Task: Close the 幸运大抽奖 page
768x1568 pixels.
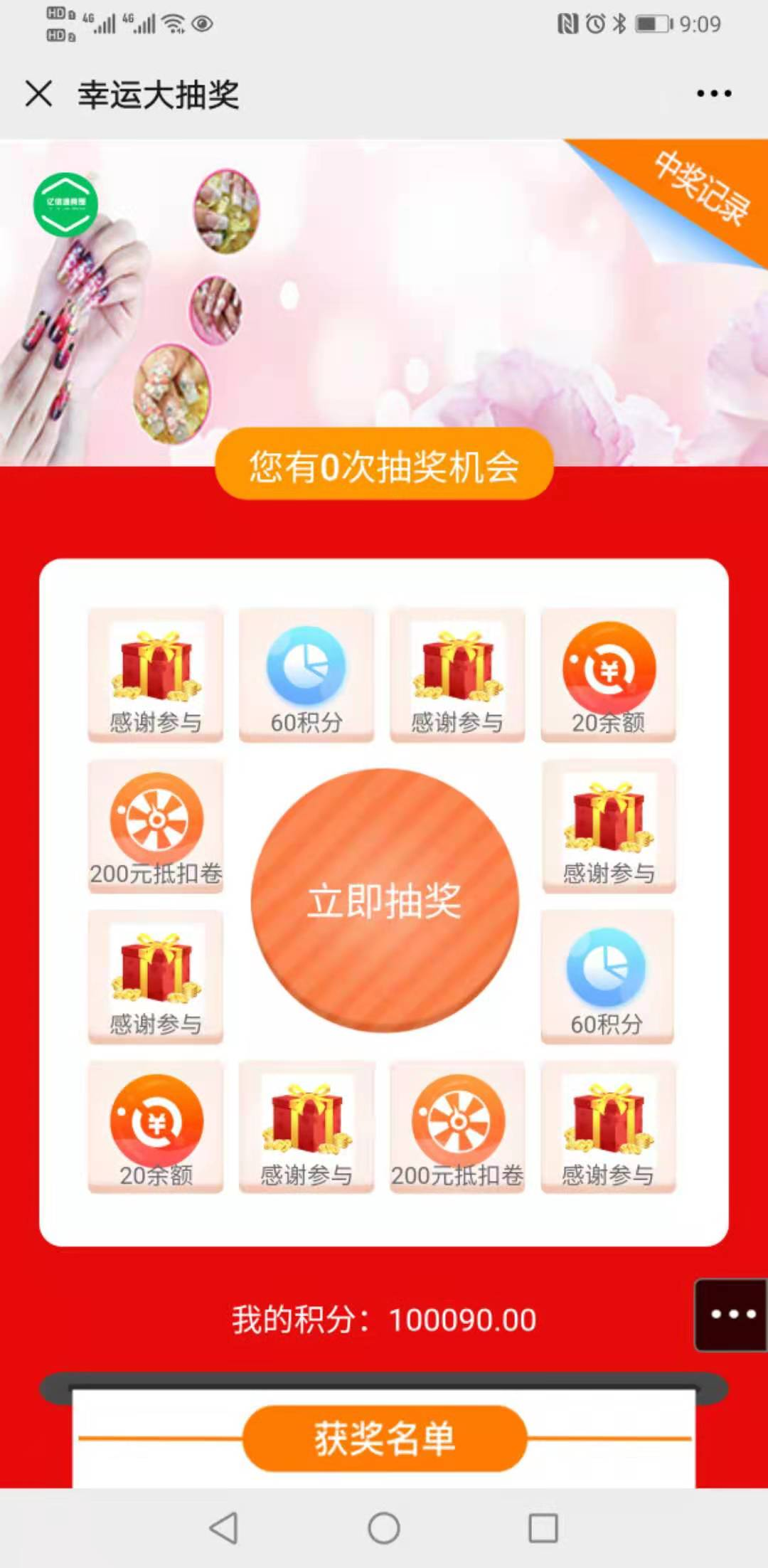Action: [x=38, y=93]
